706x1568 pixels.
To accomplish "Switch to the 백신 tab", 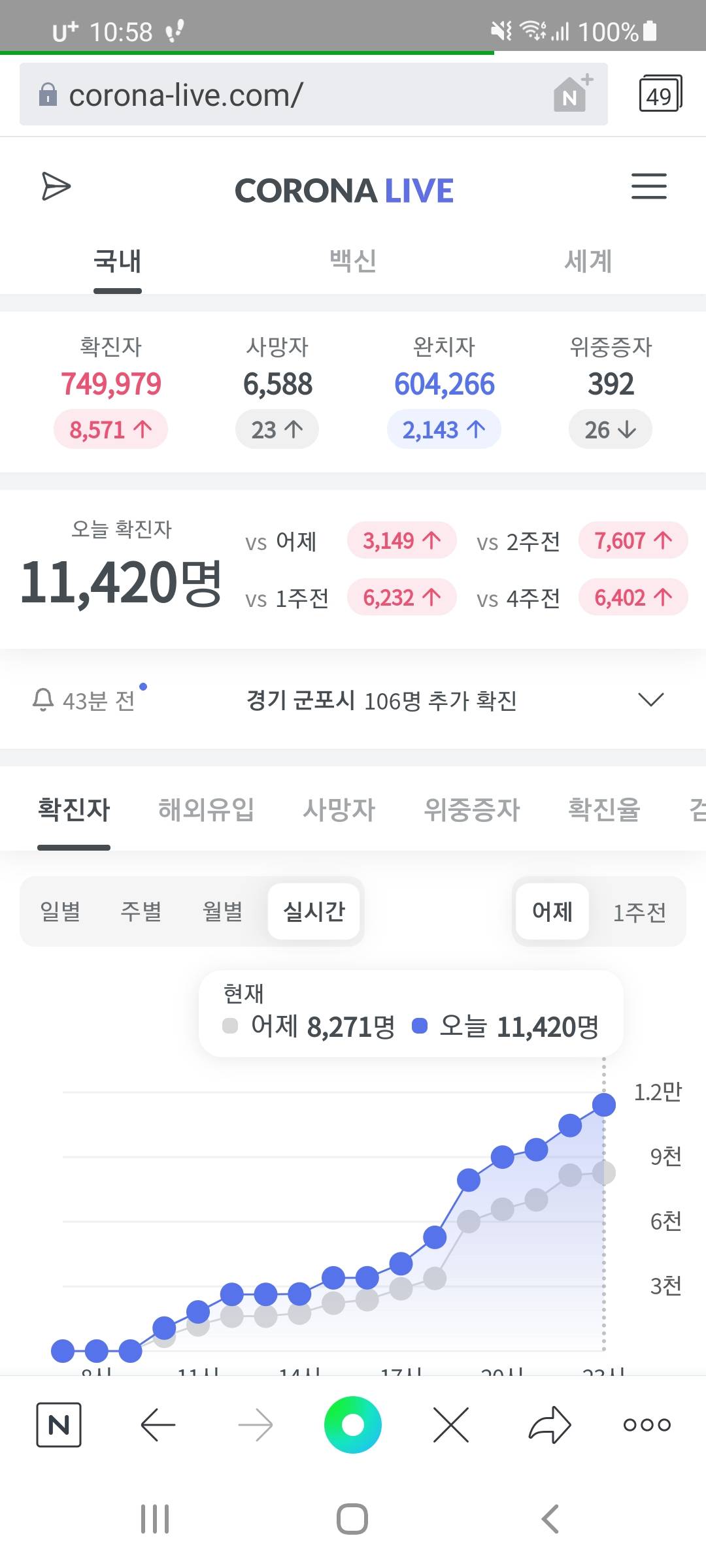I will [x=353, y=261].
